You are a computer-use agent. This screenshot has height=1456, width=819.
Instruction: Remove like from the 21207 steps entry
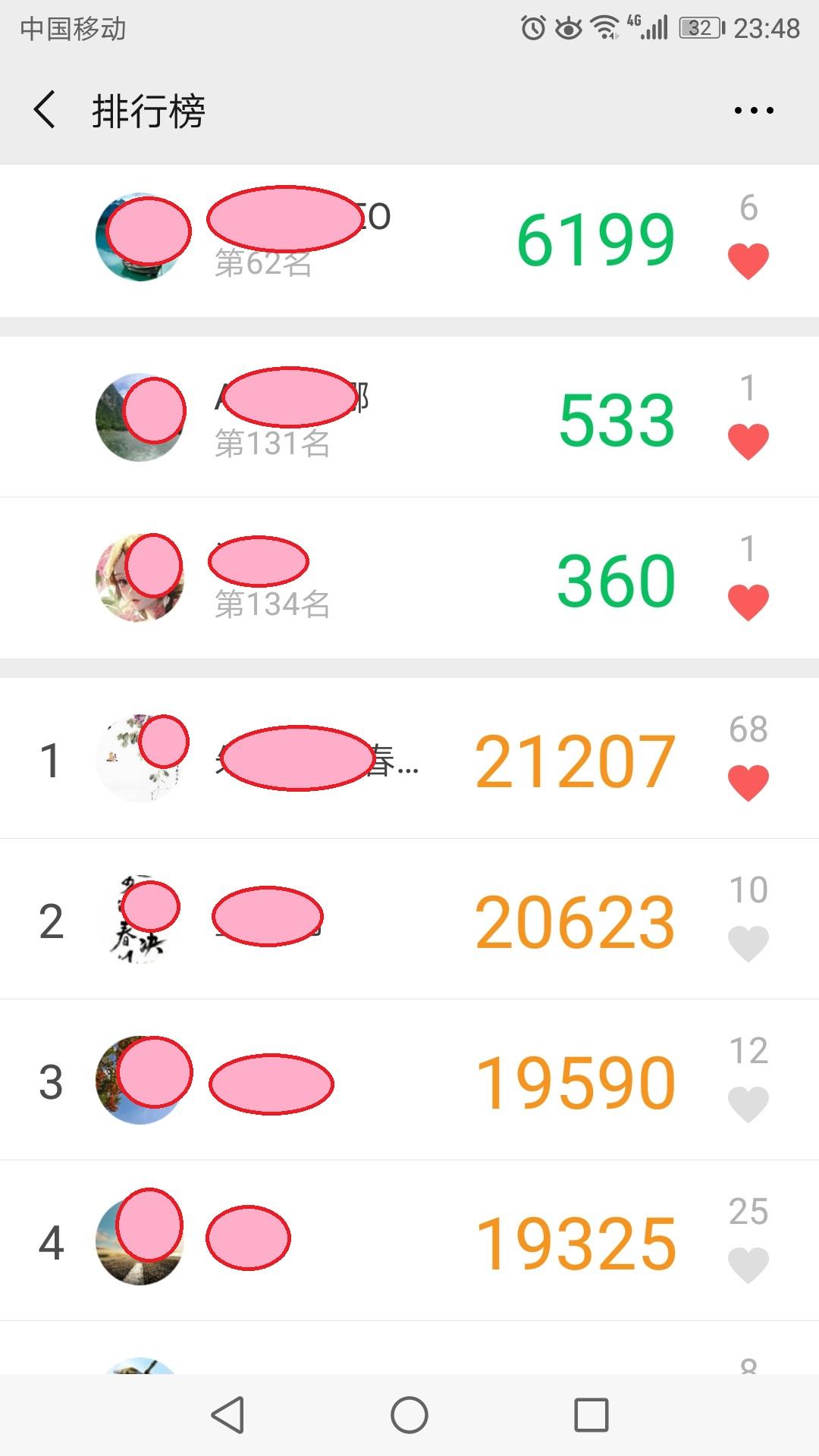tap(748, 783)
